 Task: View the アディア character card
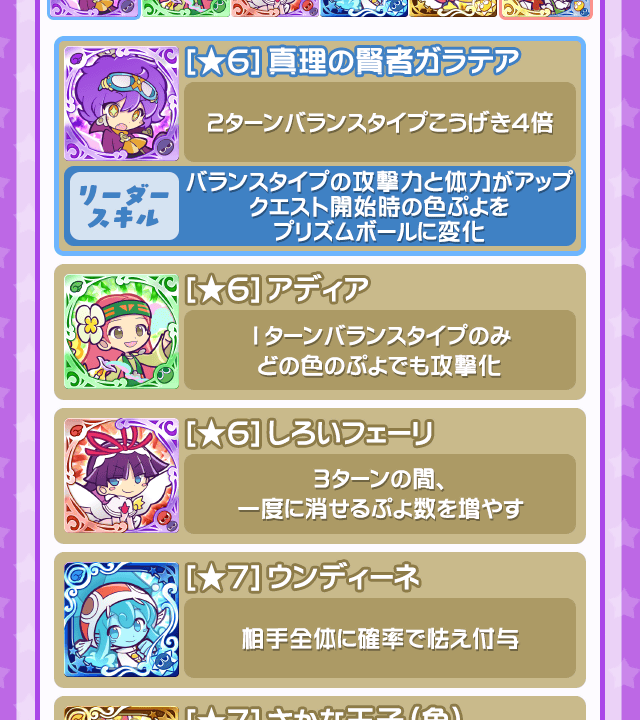pos(121,331)
